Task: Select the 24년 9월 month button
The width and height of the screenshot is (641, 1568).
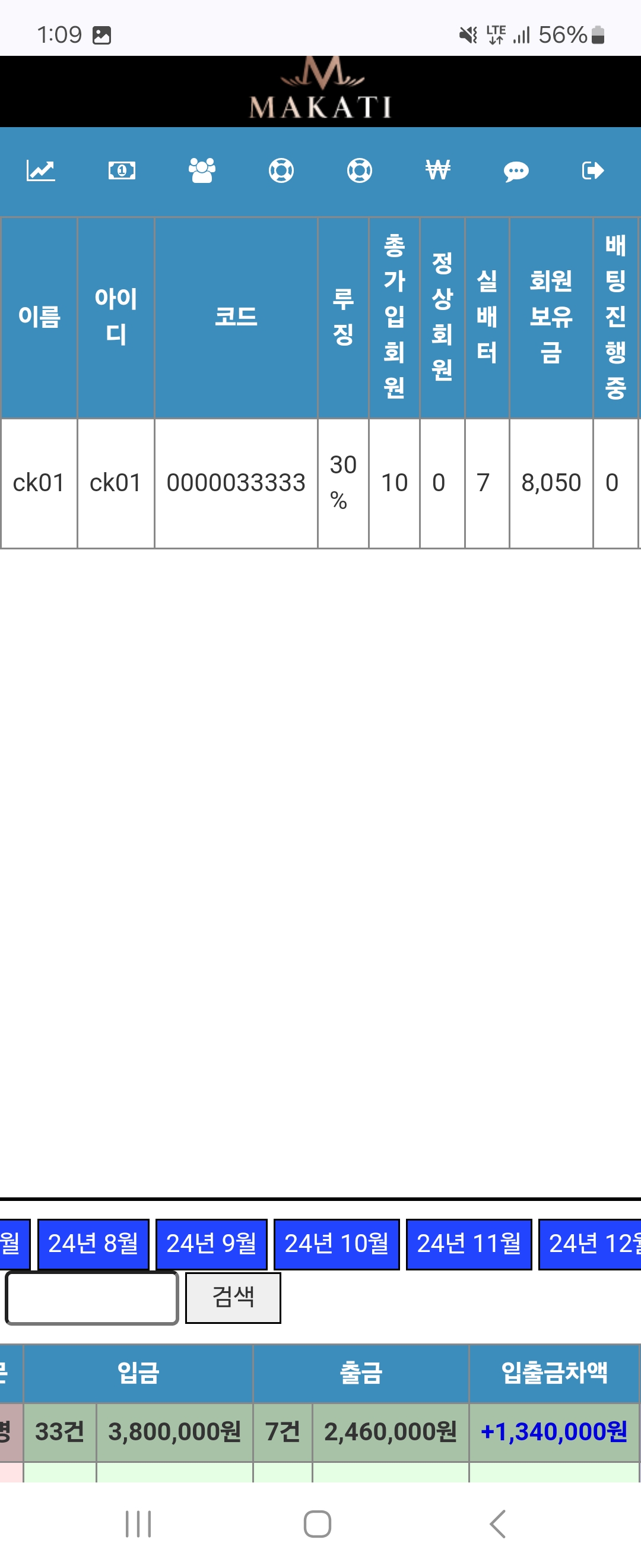Action: point(211,1243)
